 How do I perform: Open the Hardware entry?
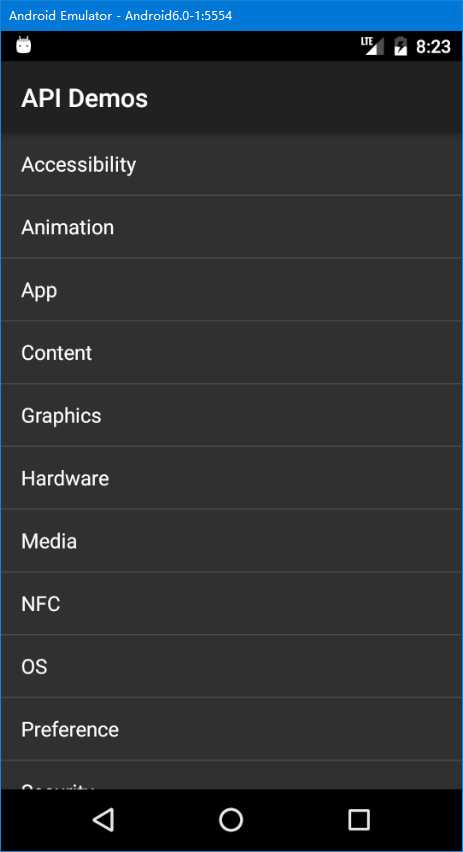pos(231,478)
